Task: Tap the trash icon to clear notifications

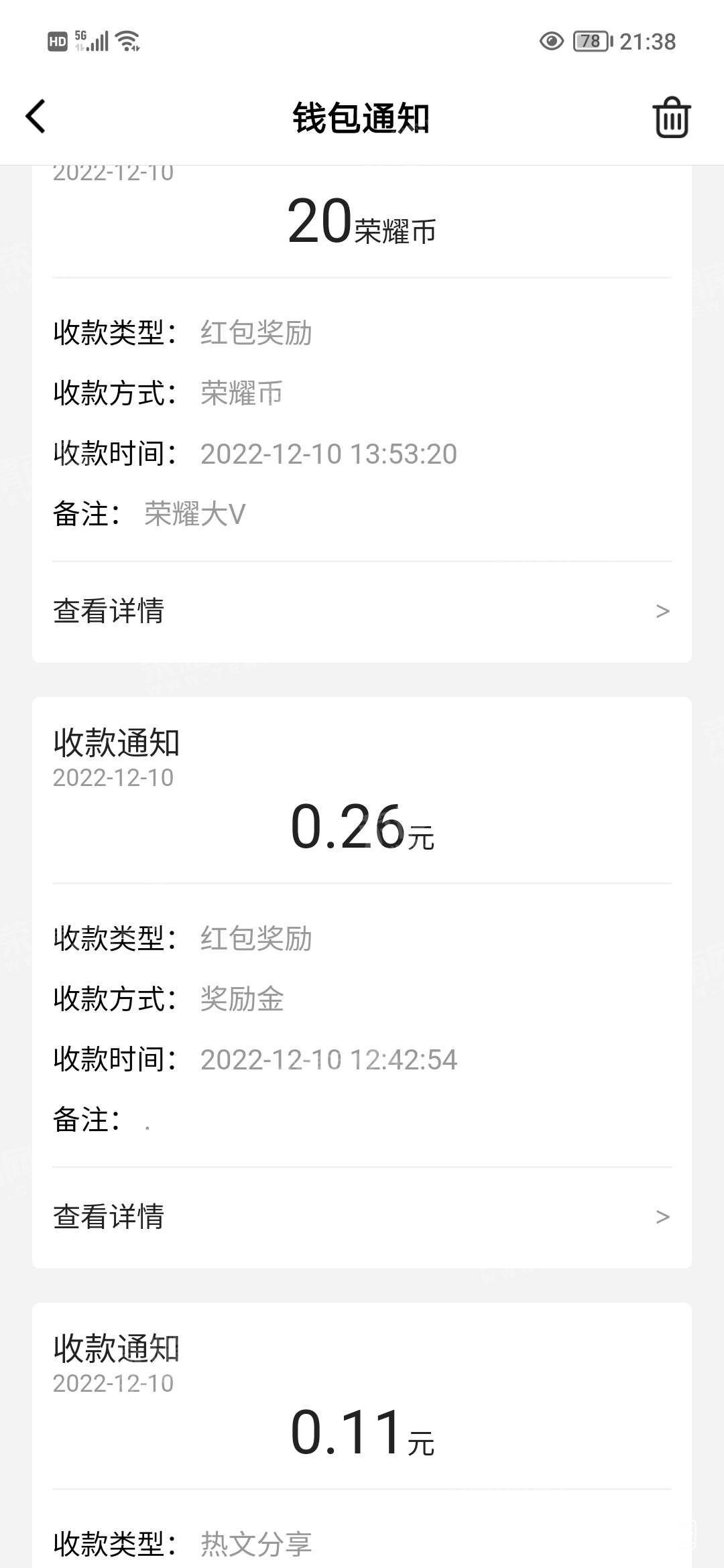Action: coord(671,118)
